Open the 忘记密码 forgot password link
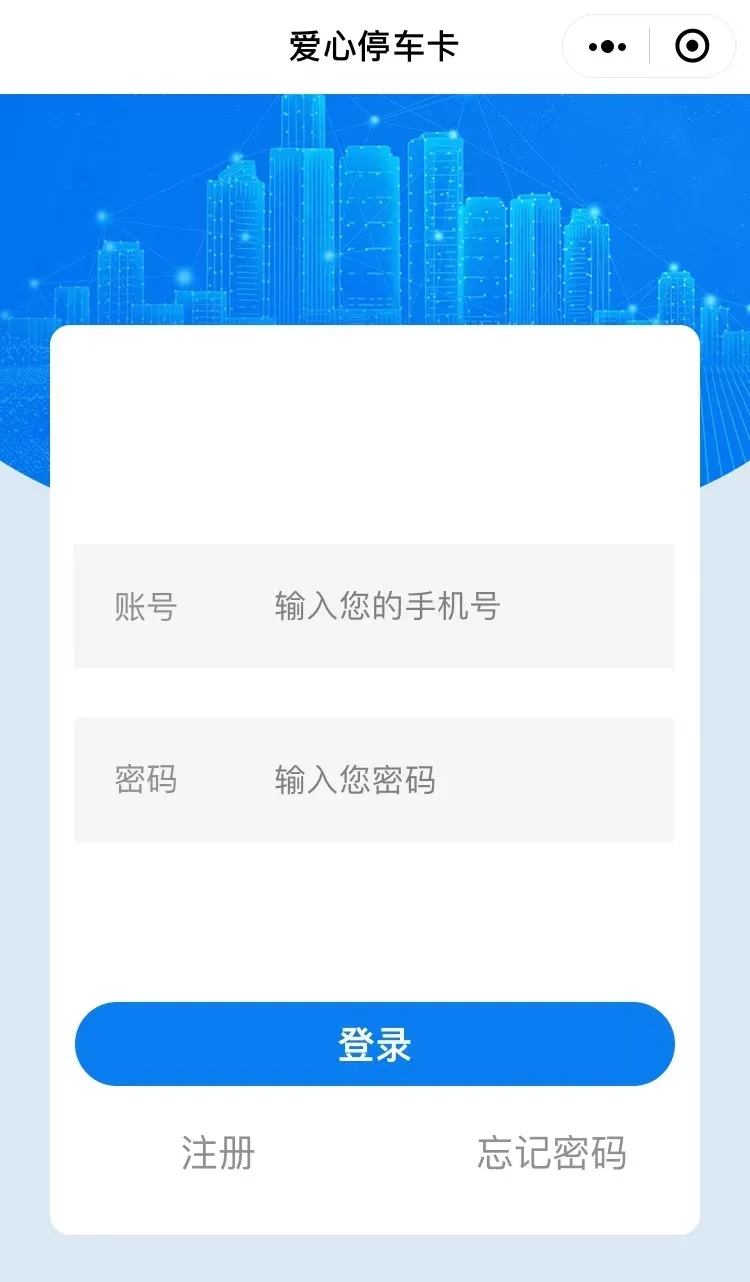The height and width of the screenshot is (1282, 750). 552,1153
